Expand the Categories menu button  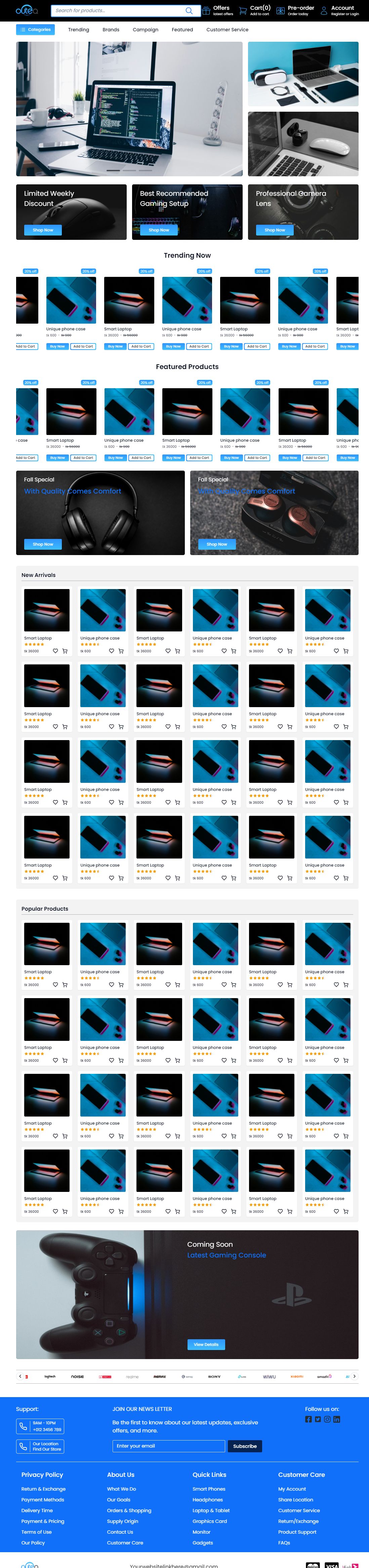point(35,29)
